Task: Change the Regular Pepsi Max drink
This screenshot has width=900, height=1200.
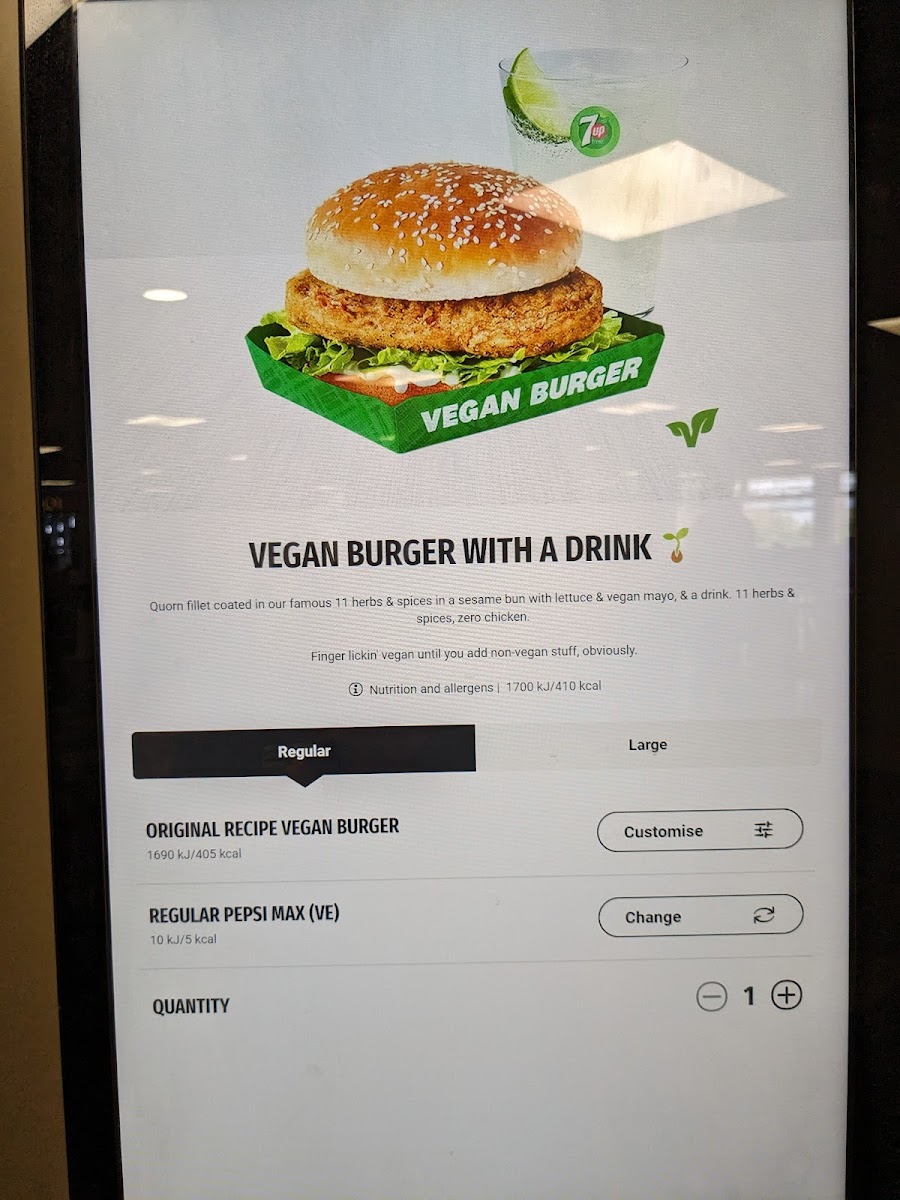Action: [x=700, y=916]
